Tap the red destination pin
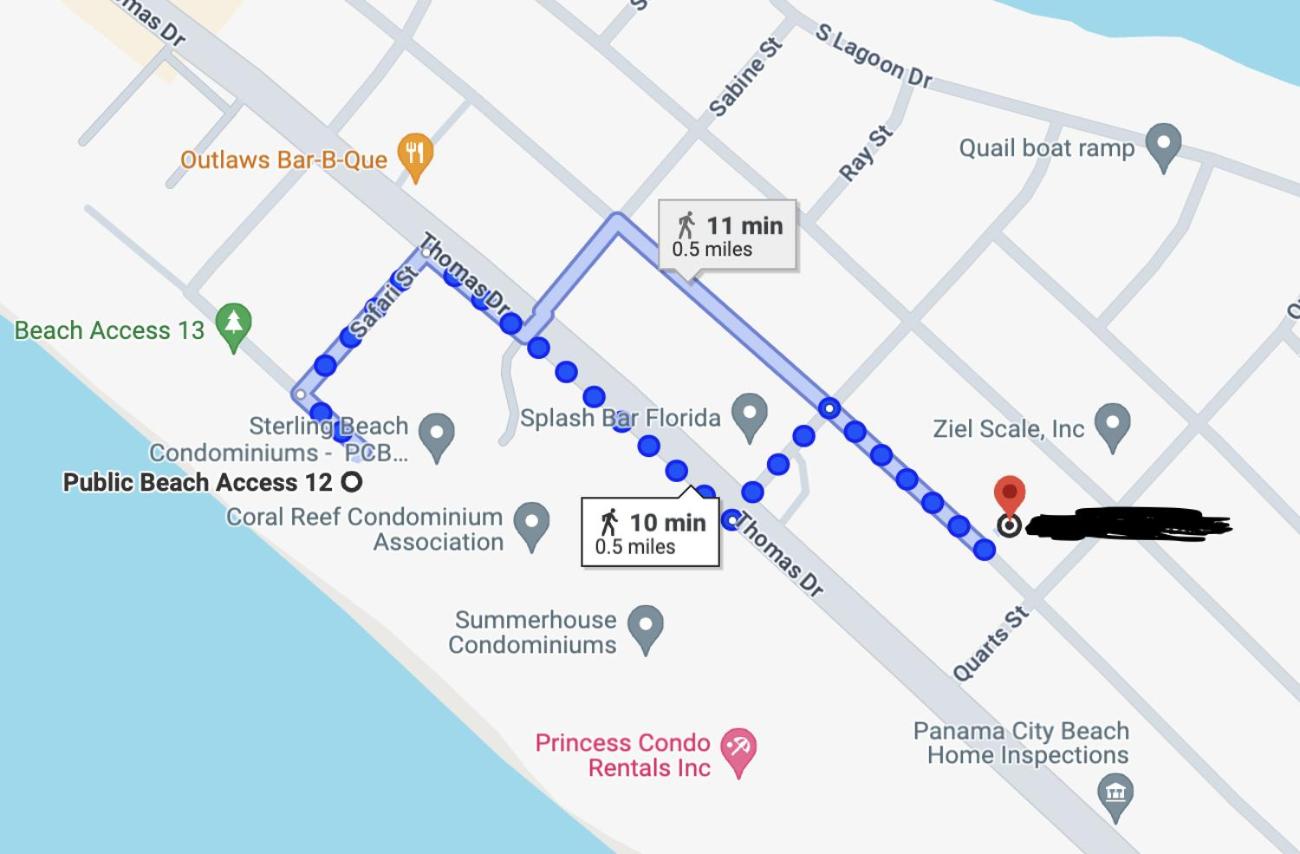The height and width of the screenshot is (854, 1300). coord(1010,496)
